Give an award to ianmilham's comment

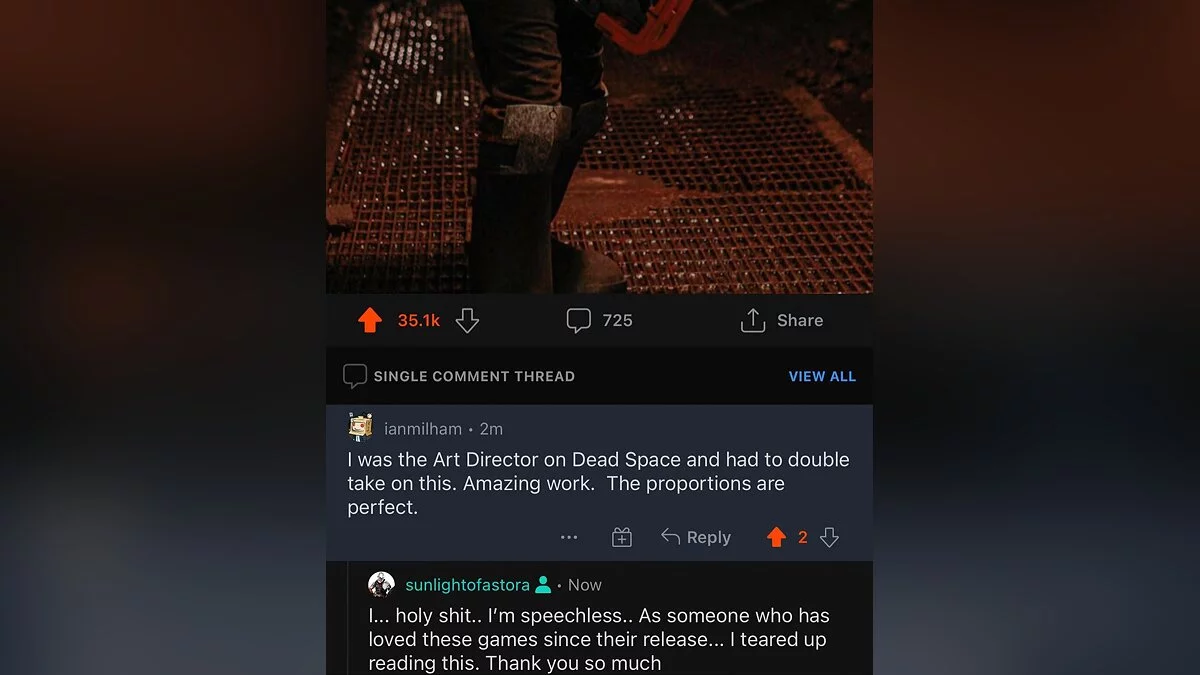[x=621, y=538]
